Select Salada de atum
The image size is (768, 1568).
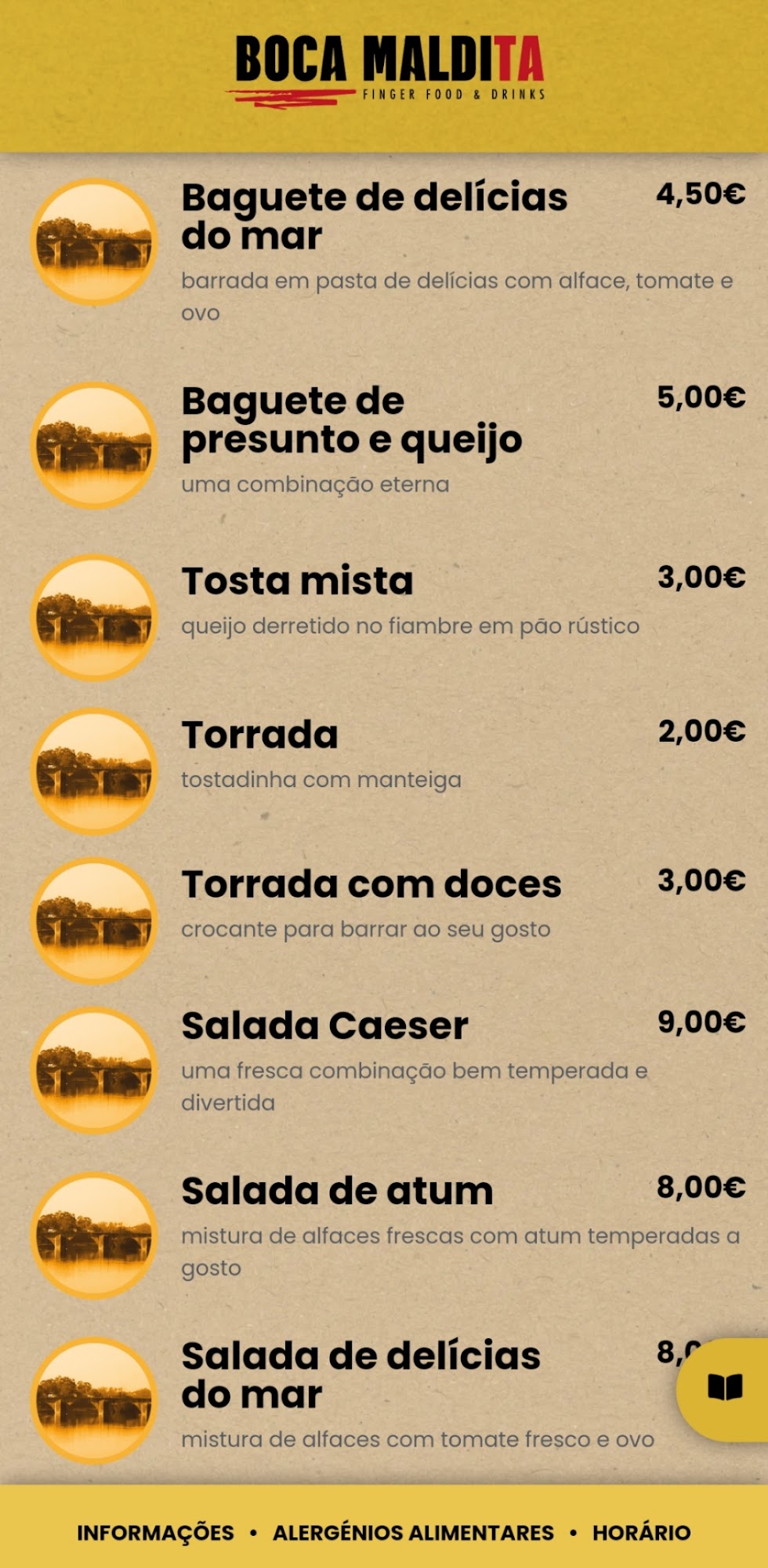pyautogui.click(x=337, y=1191)
